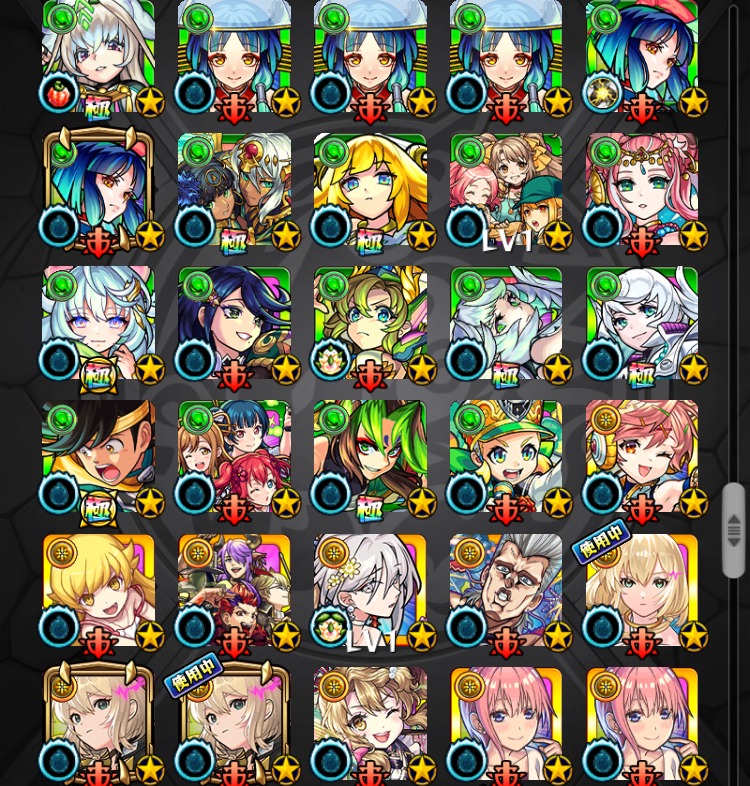Choose the dark-skinned duo character tile
The width and height of the screenshot is (750, 786).
[x=234, y=190]
